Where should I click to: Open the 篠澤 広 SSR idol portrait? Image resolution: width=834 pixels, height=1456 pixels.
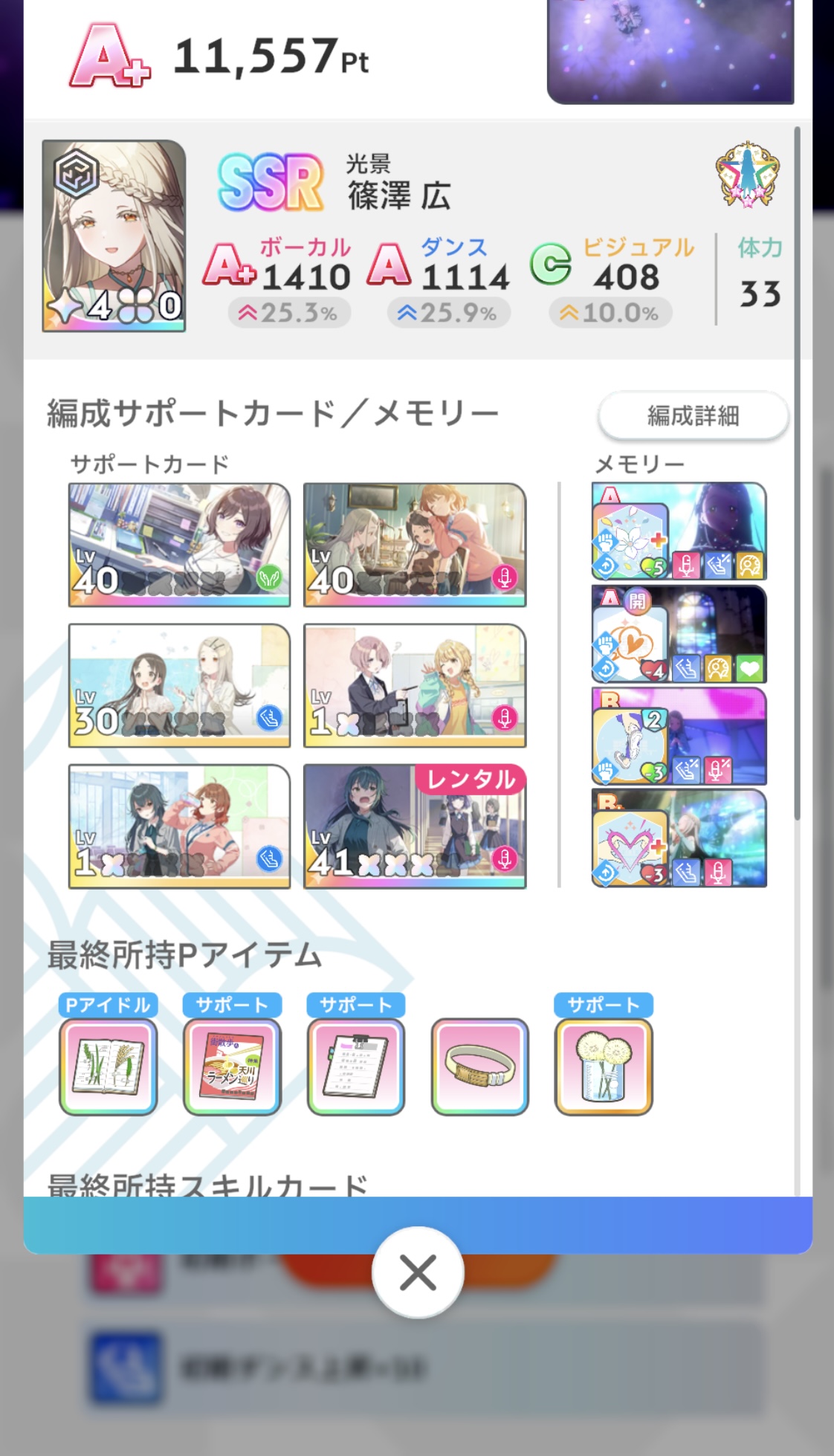click(114, 236)
